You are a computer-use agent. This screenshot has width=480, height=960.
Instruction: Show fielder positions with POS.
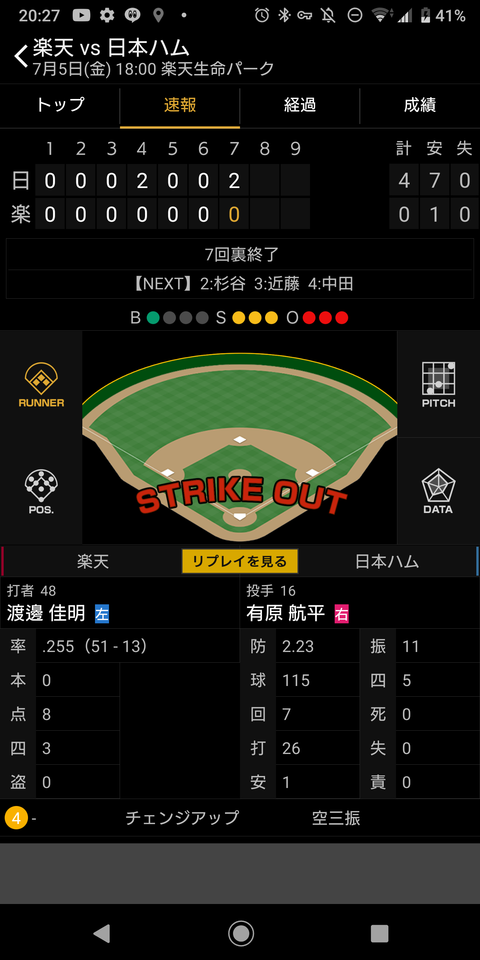(41, 491)
